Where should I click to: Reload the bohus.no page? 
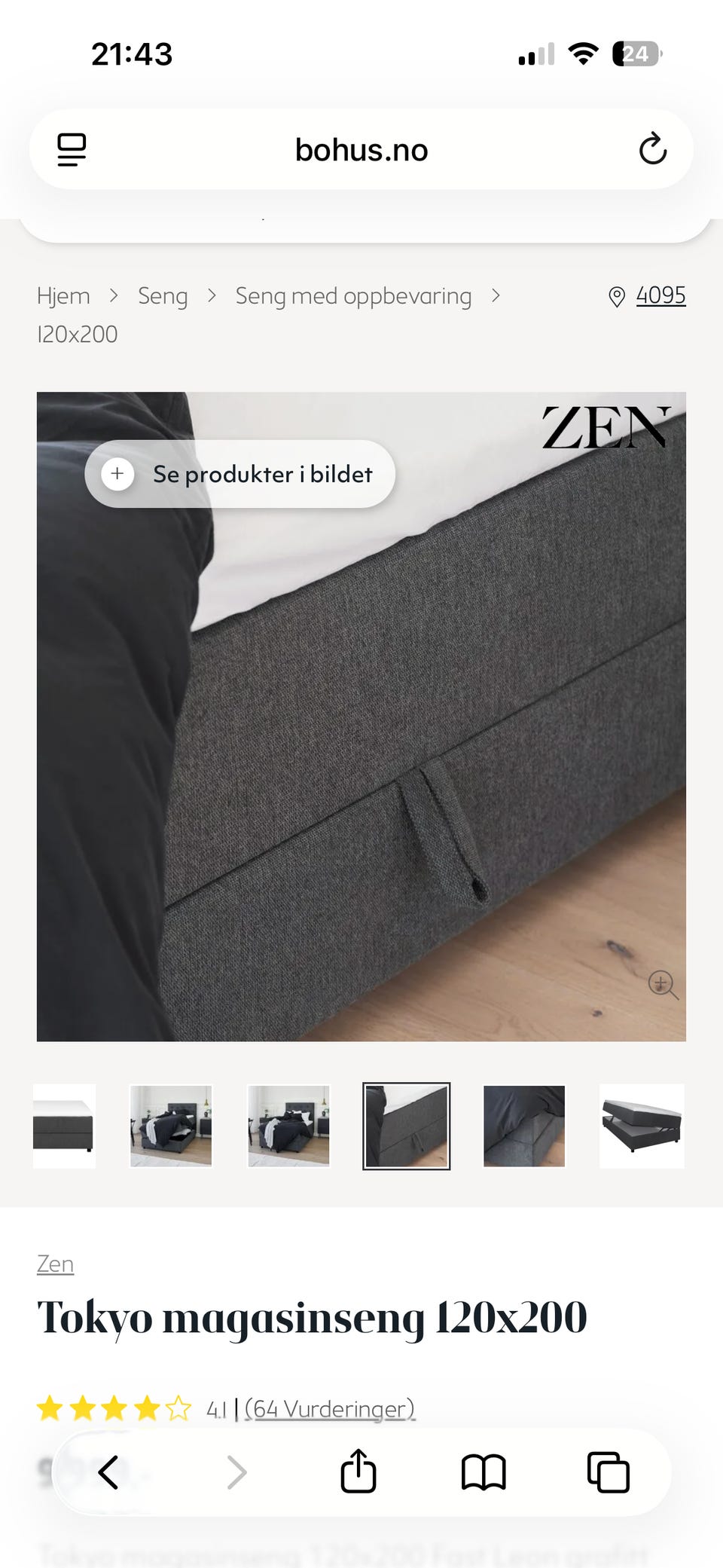coord(652,149)
